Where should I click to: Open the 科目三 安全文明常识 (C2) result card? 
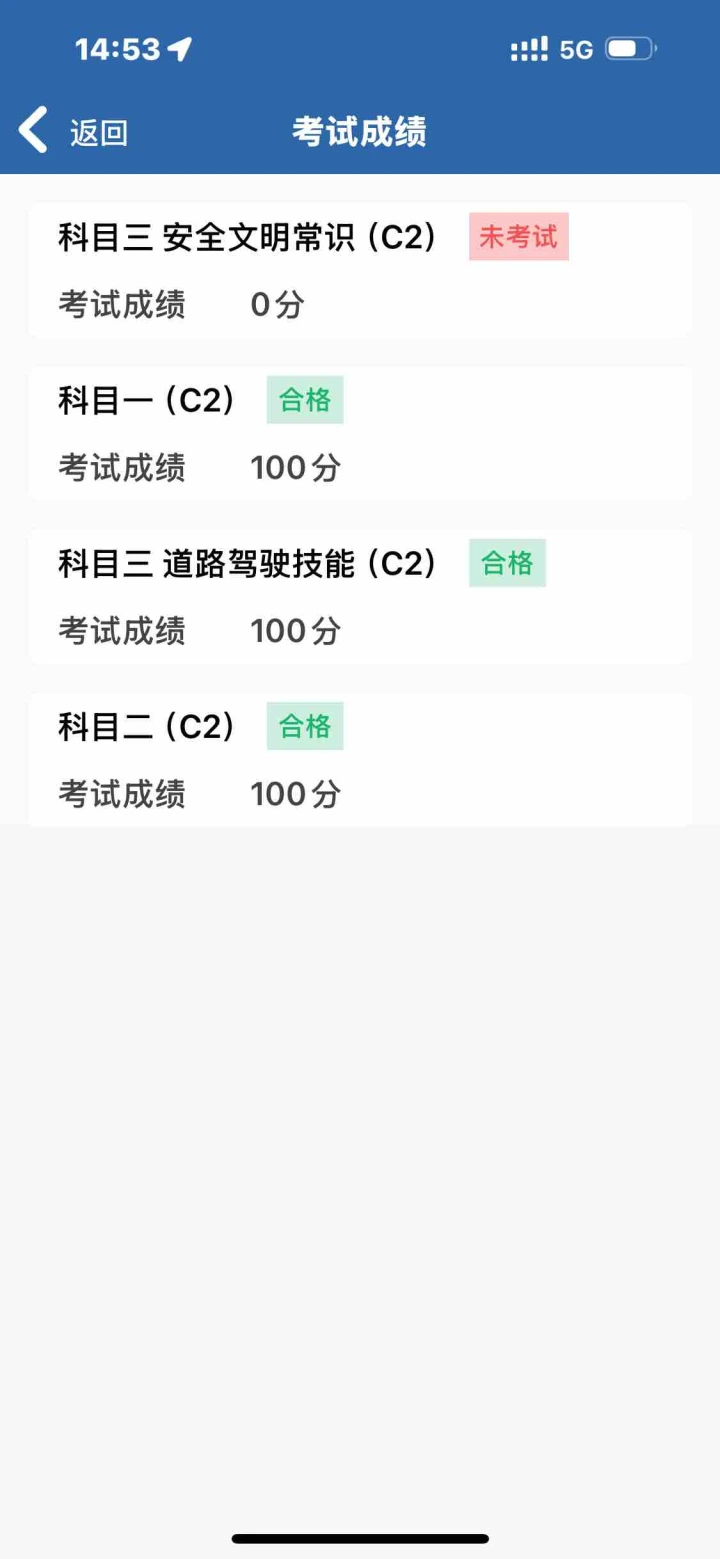coord(360,270)
